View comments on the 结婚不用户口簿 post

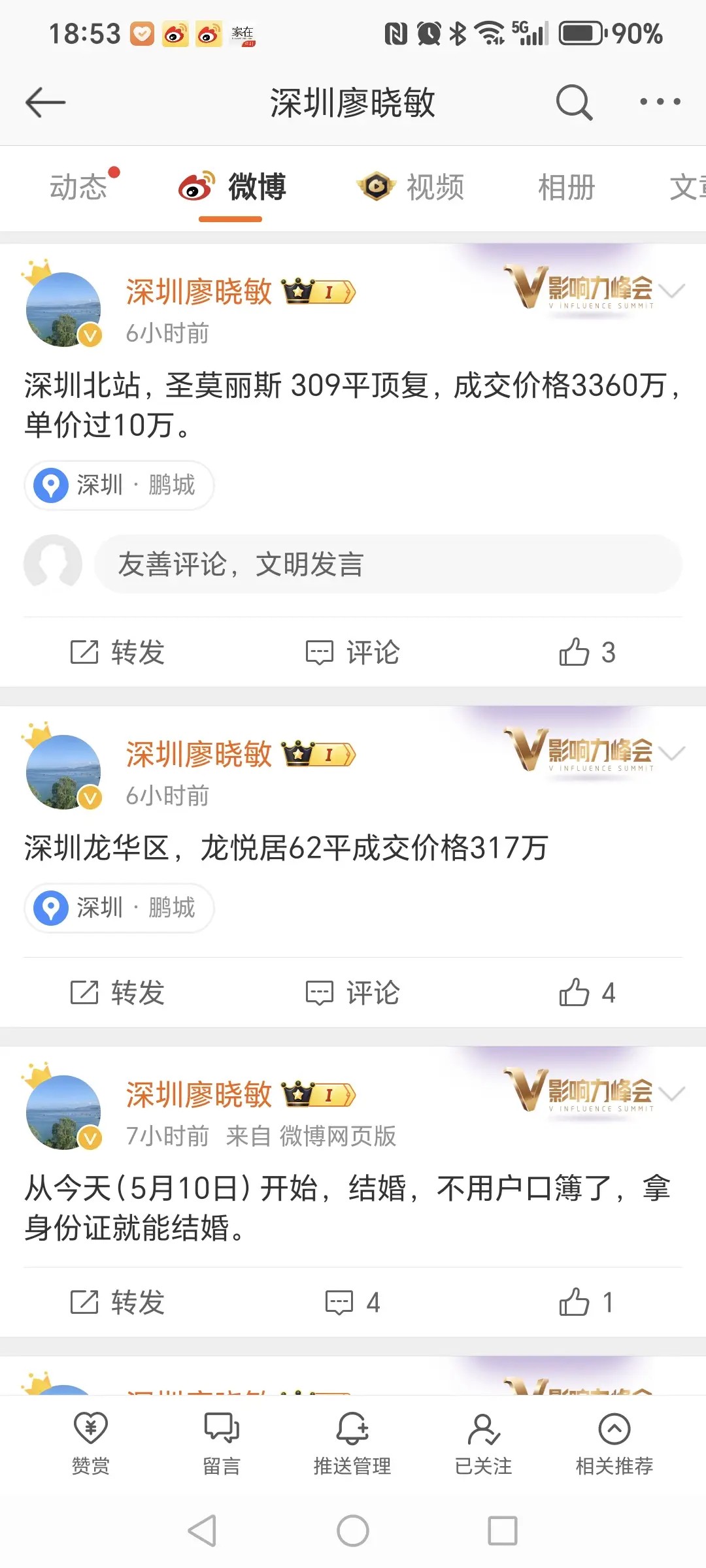tap(353, 1302)
